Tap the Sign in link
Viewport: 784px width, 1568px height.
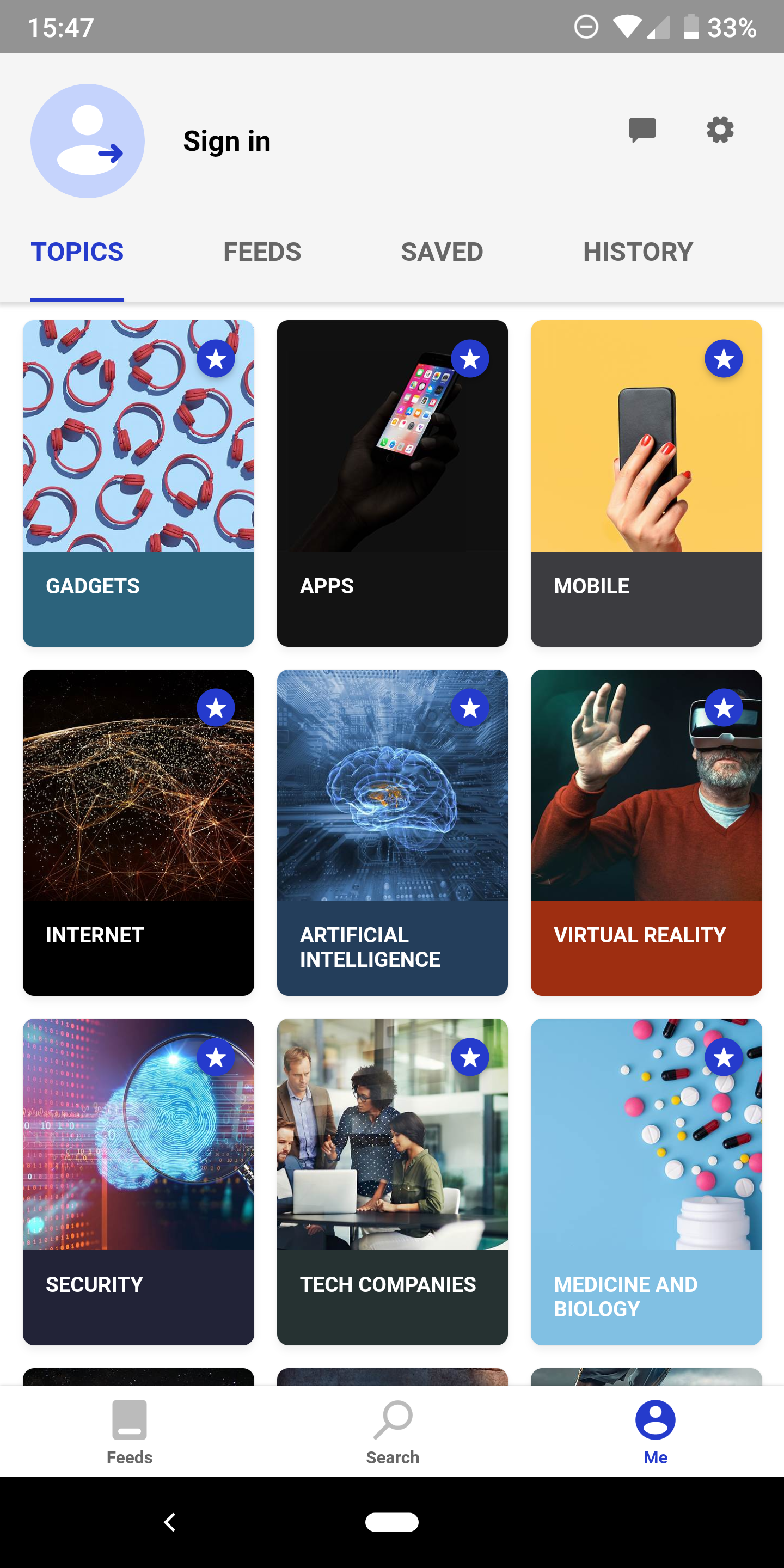pos(226,140)
